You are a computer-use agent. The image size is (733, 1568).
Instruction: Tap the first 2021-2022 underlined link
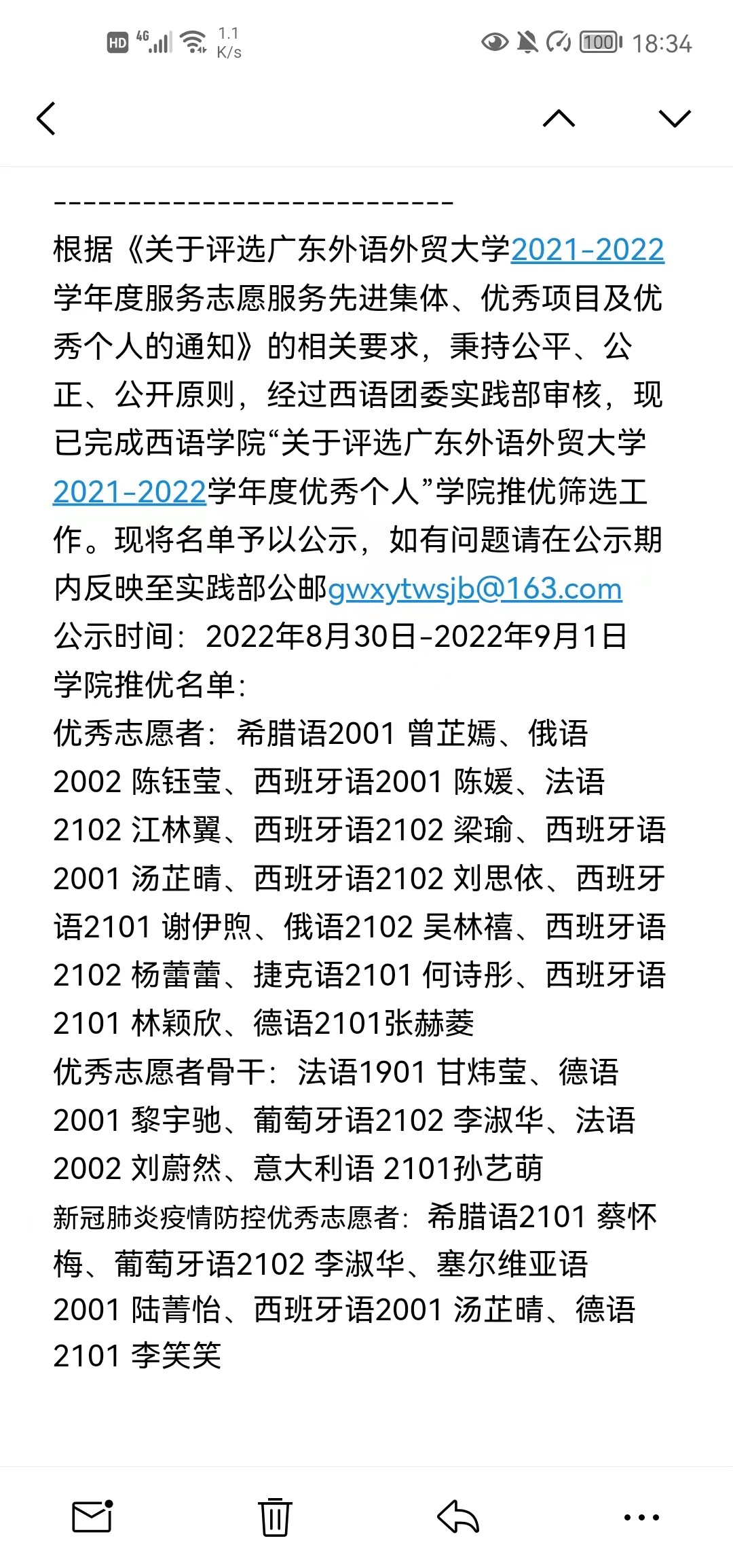[x=587, y=250]
